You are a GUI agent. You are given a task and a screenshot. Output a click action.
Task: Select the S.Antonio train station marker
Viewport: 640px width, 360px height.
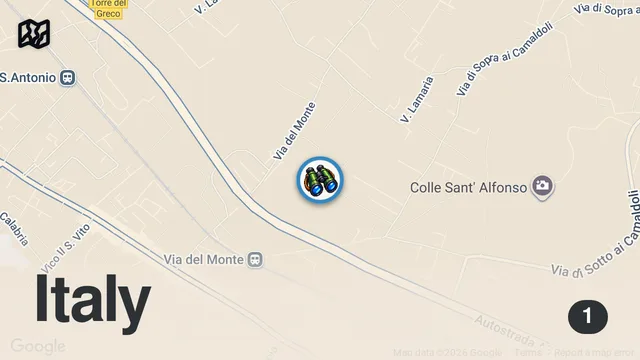67,78
